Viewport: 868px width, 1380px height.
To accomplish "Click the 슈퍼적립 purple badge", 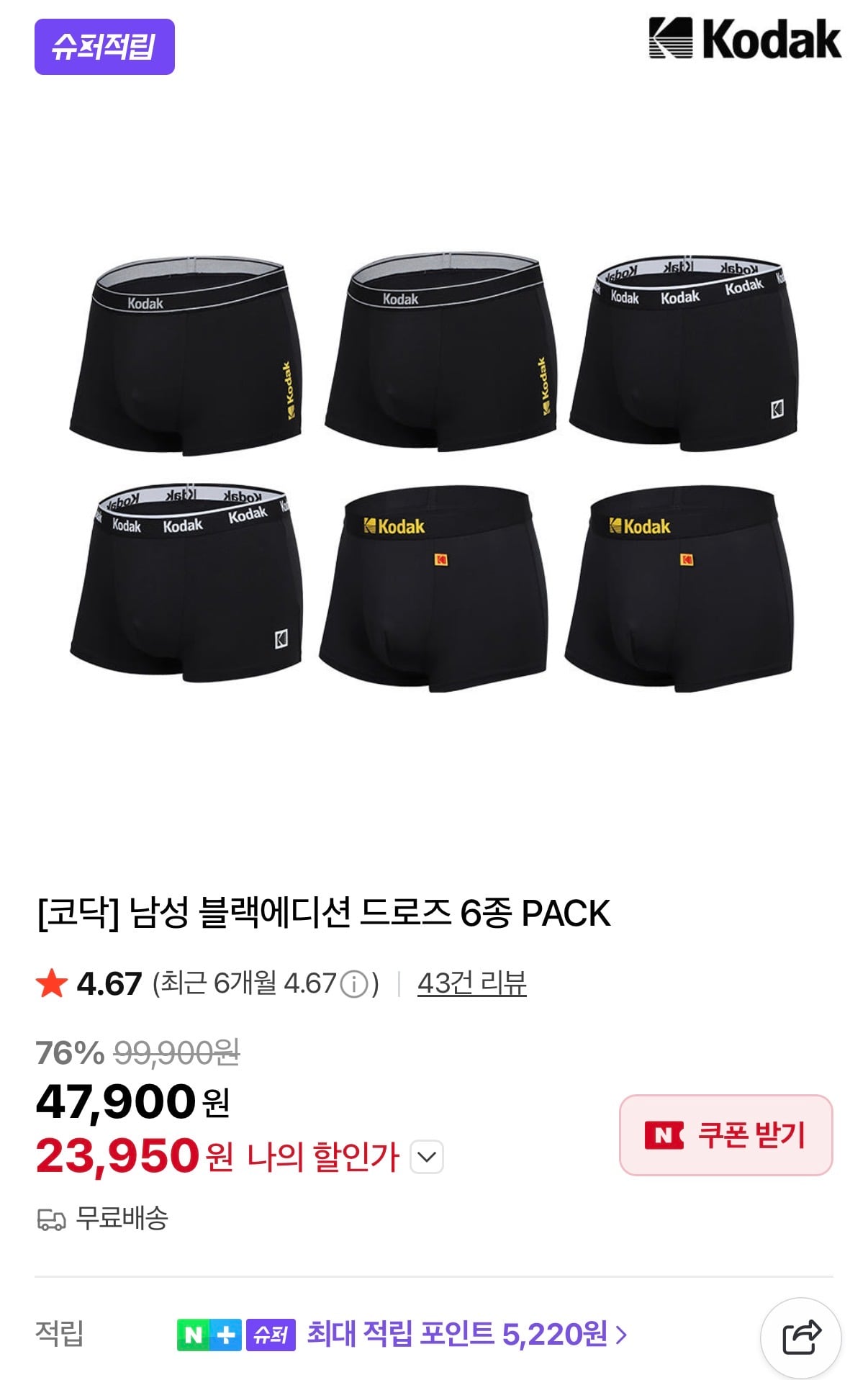I will (105, 45).
